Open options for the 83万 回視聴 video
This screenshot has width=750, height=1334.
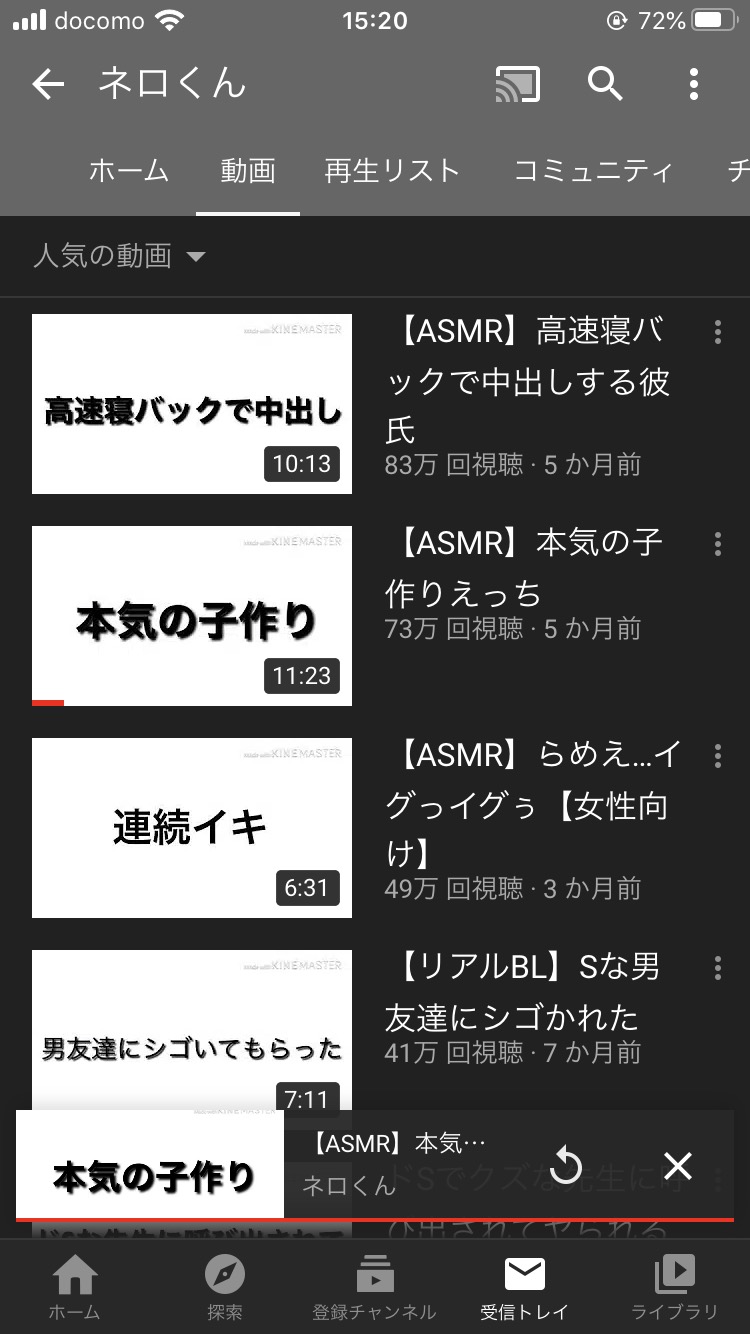(717, 333)
